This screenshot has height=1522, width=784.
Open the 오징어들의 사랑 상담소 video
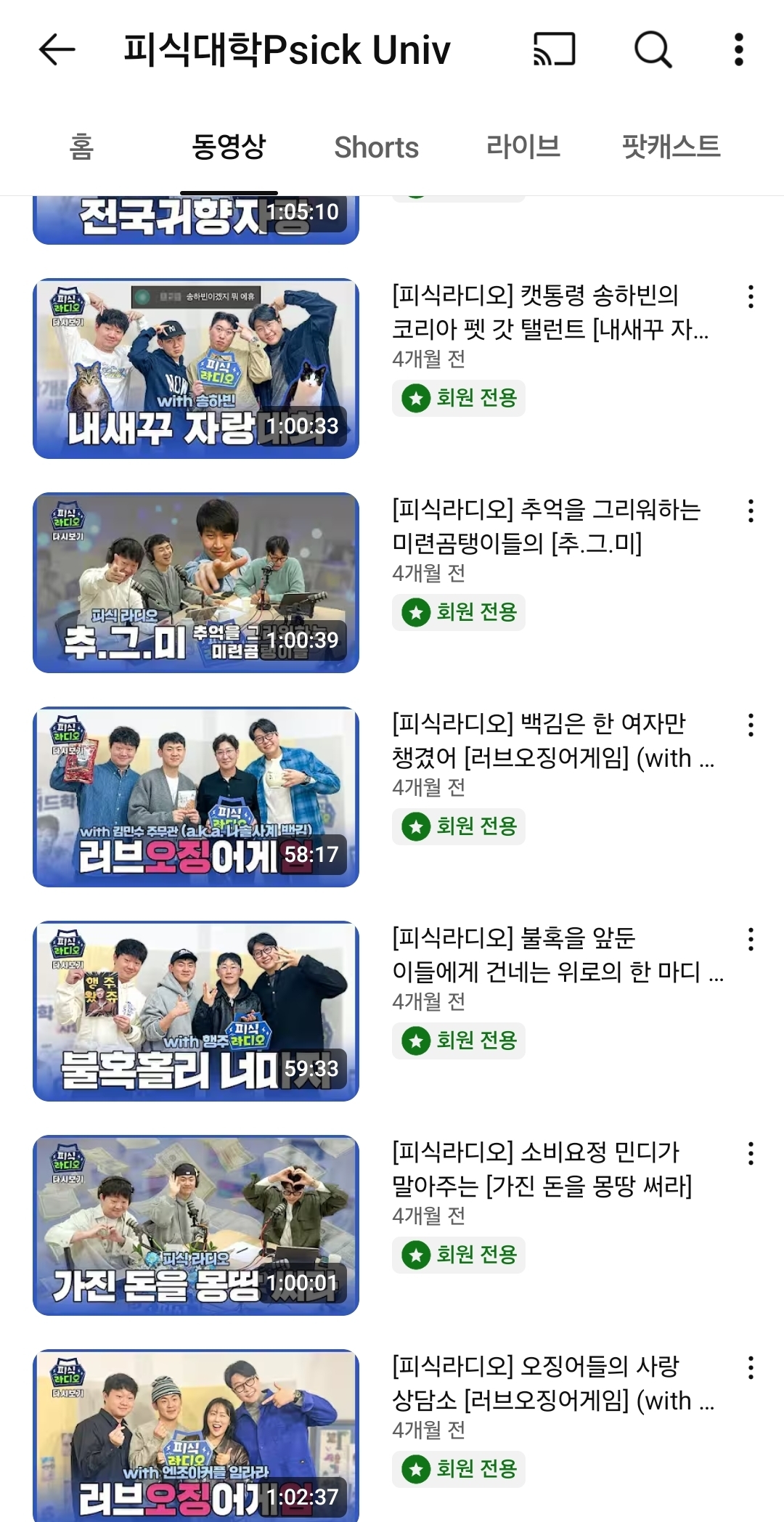point(196,1434)
